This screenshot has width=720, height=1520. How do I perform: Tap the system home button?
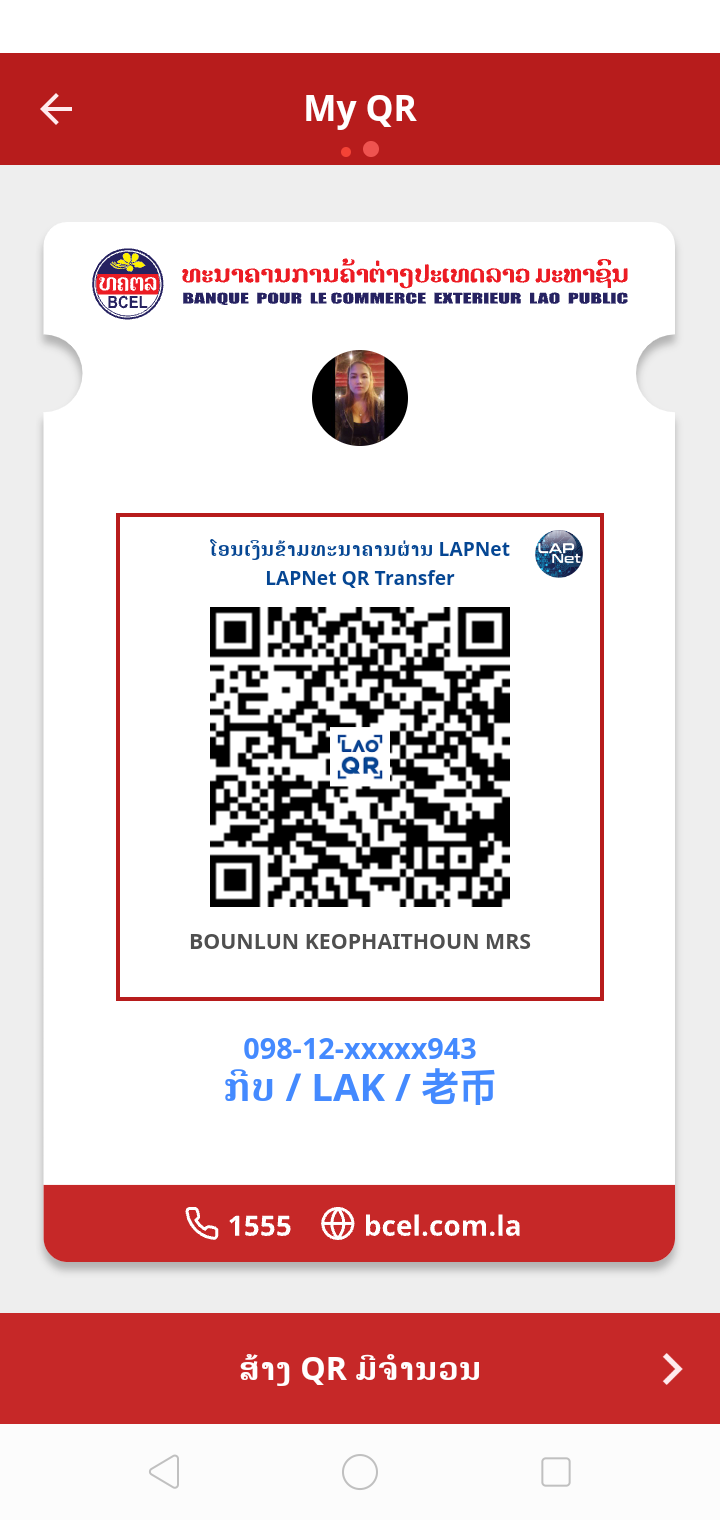tap(360, 1472)
